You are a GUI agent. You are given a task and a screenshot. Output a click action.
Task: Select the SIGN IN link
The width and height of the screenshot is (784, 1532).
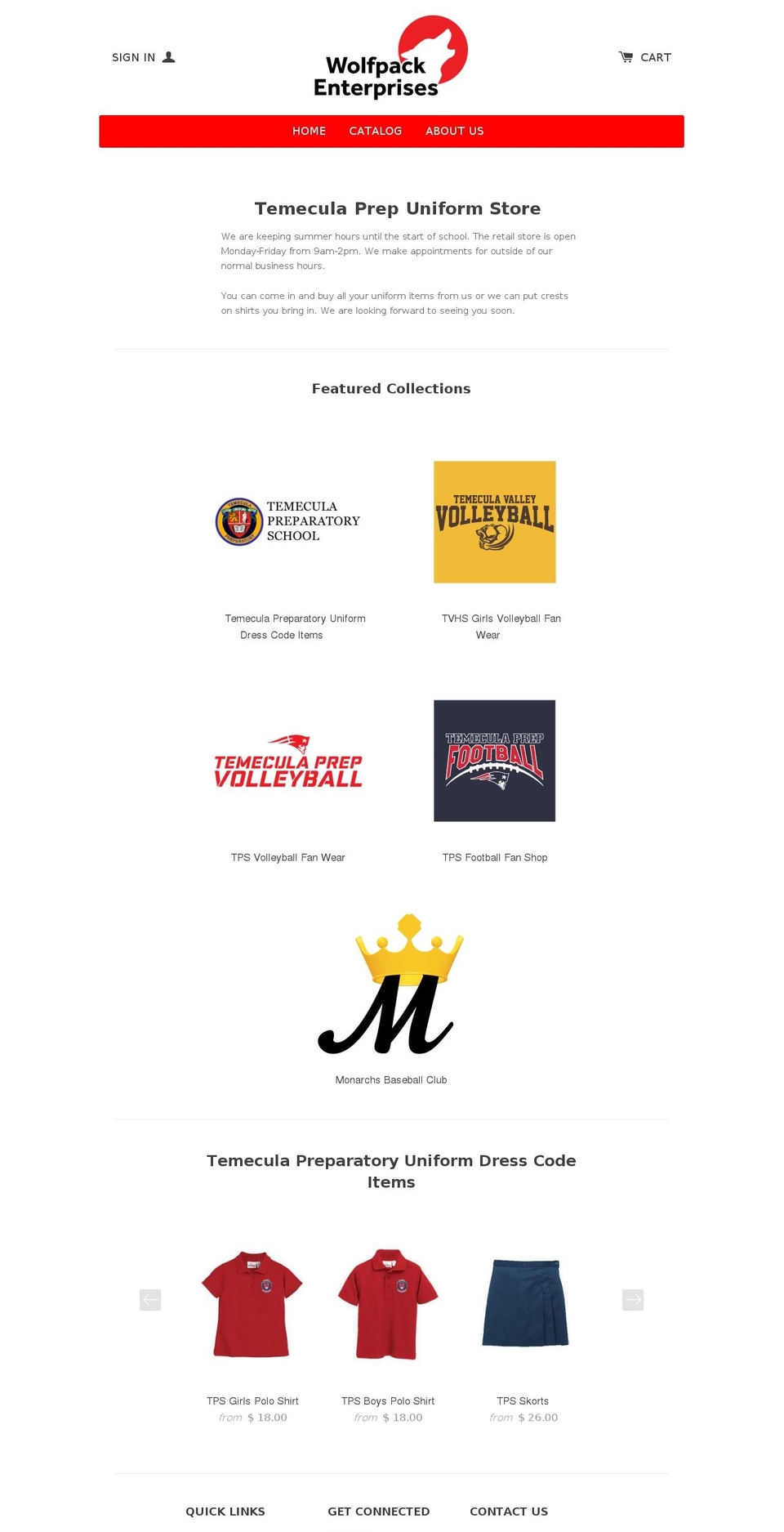click(133, 57)
